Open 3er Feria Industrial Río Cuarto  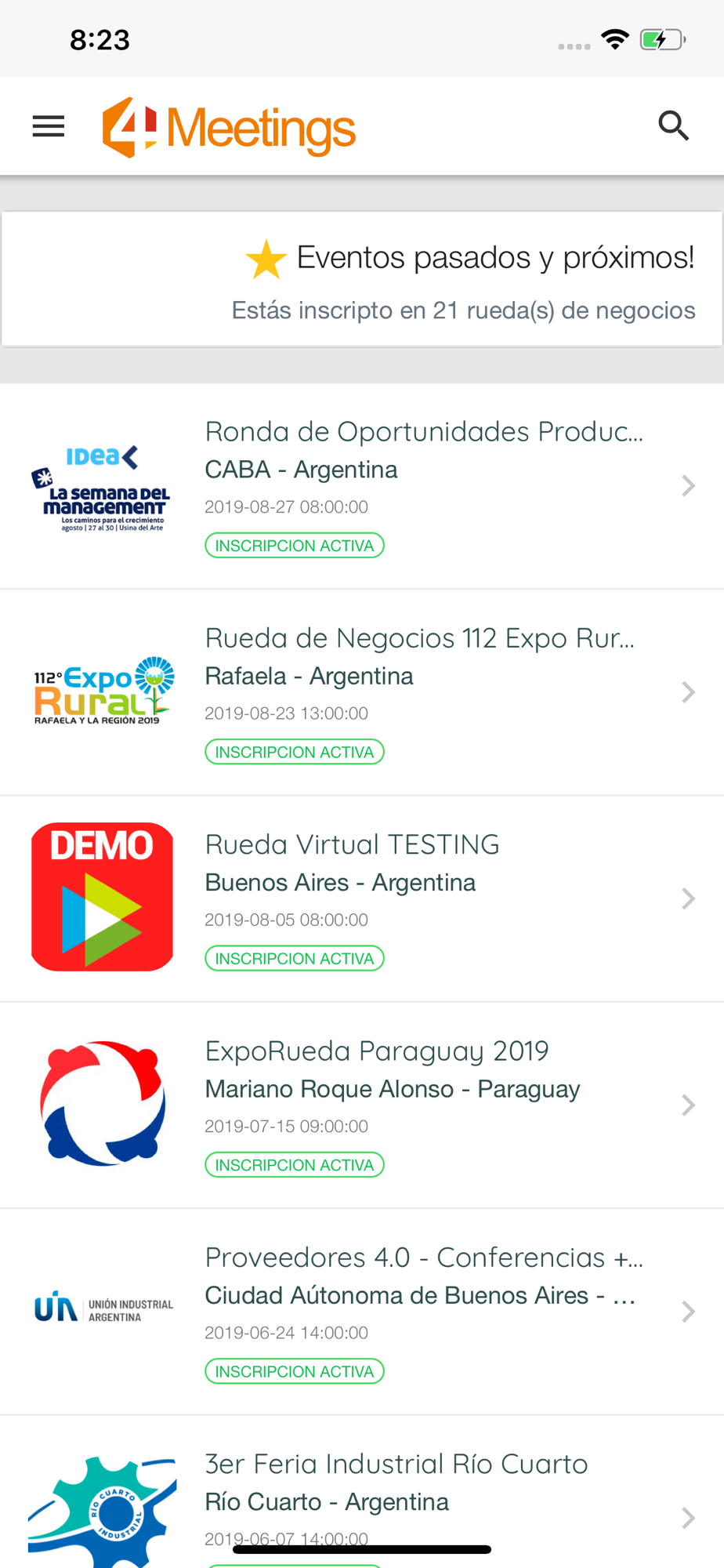point(362,1492)
